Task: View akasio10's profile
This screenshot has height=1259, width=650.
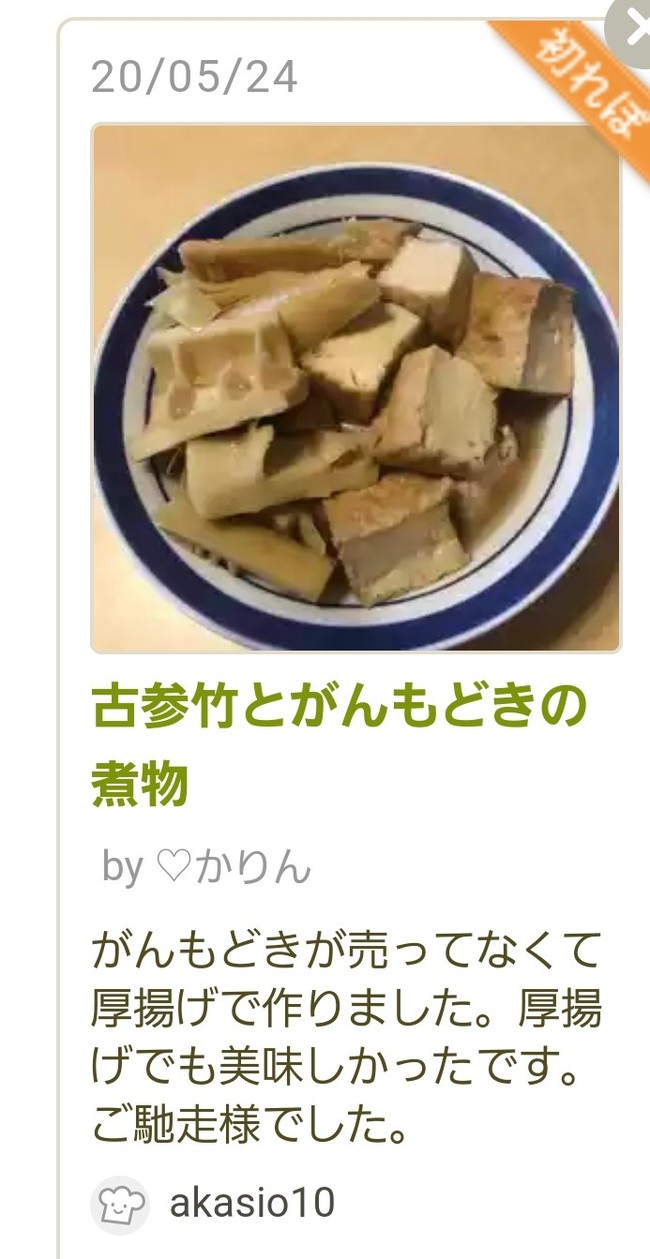Action: 252,1203
